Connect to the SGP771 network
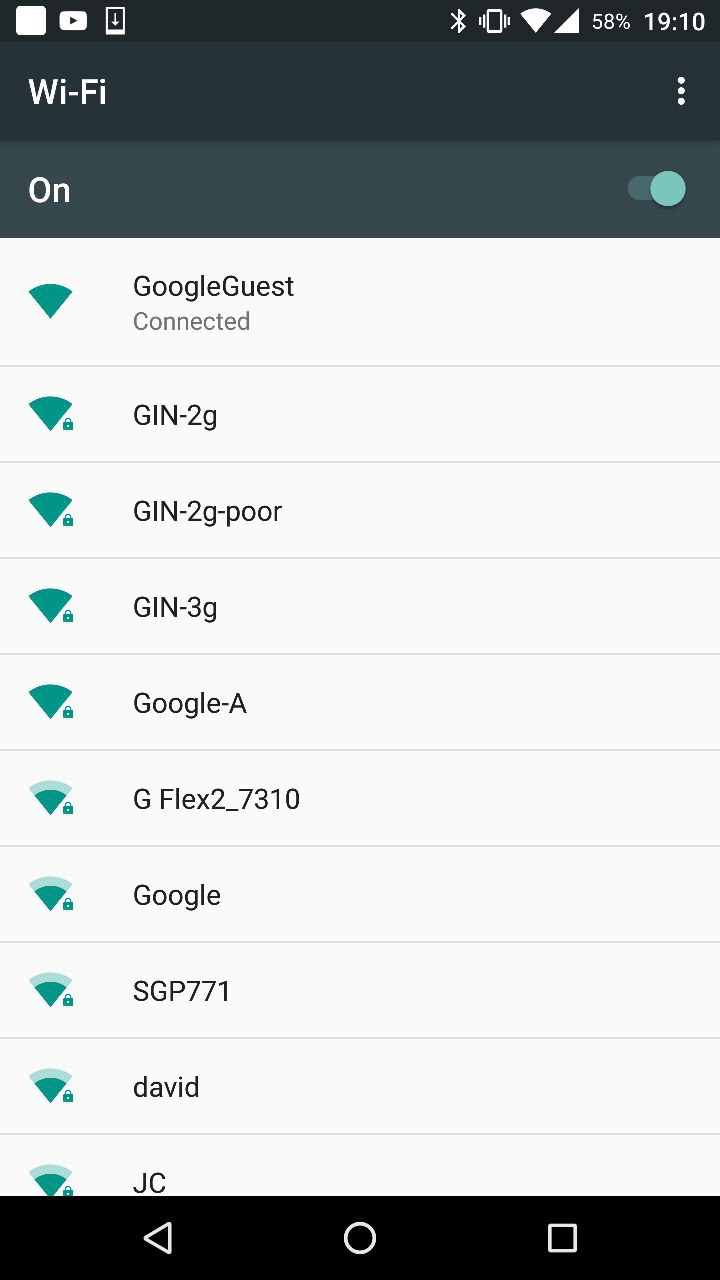This screenshot has width=720, height=1280. click(360, 990)
